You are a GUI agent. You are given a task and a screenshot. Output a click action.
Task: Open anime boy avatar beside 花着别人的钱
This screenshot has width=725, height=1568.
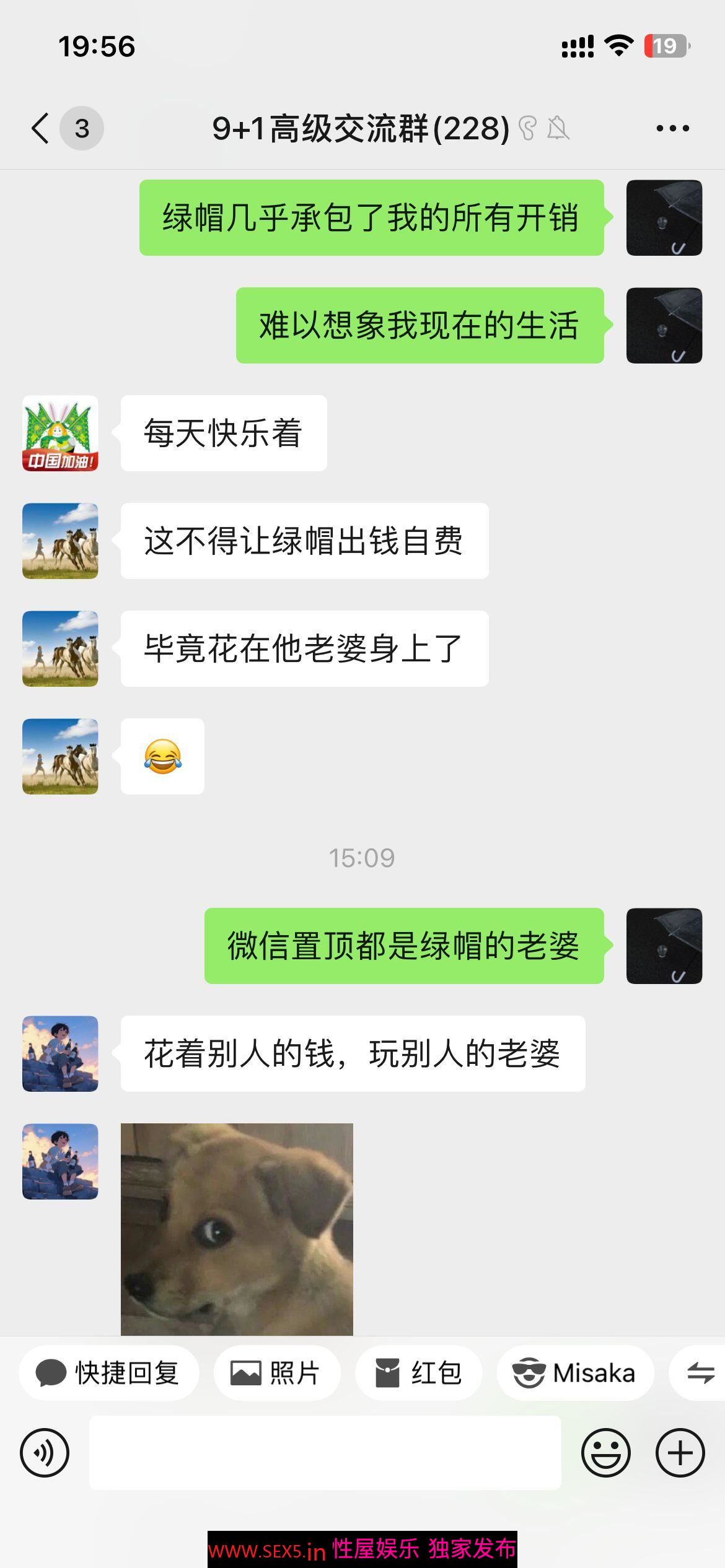point(60,1053)
